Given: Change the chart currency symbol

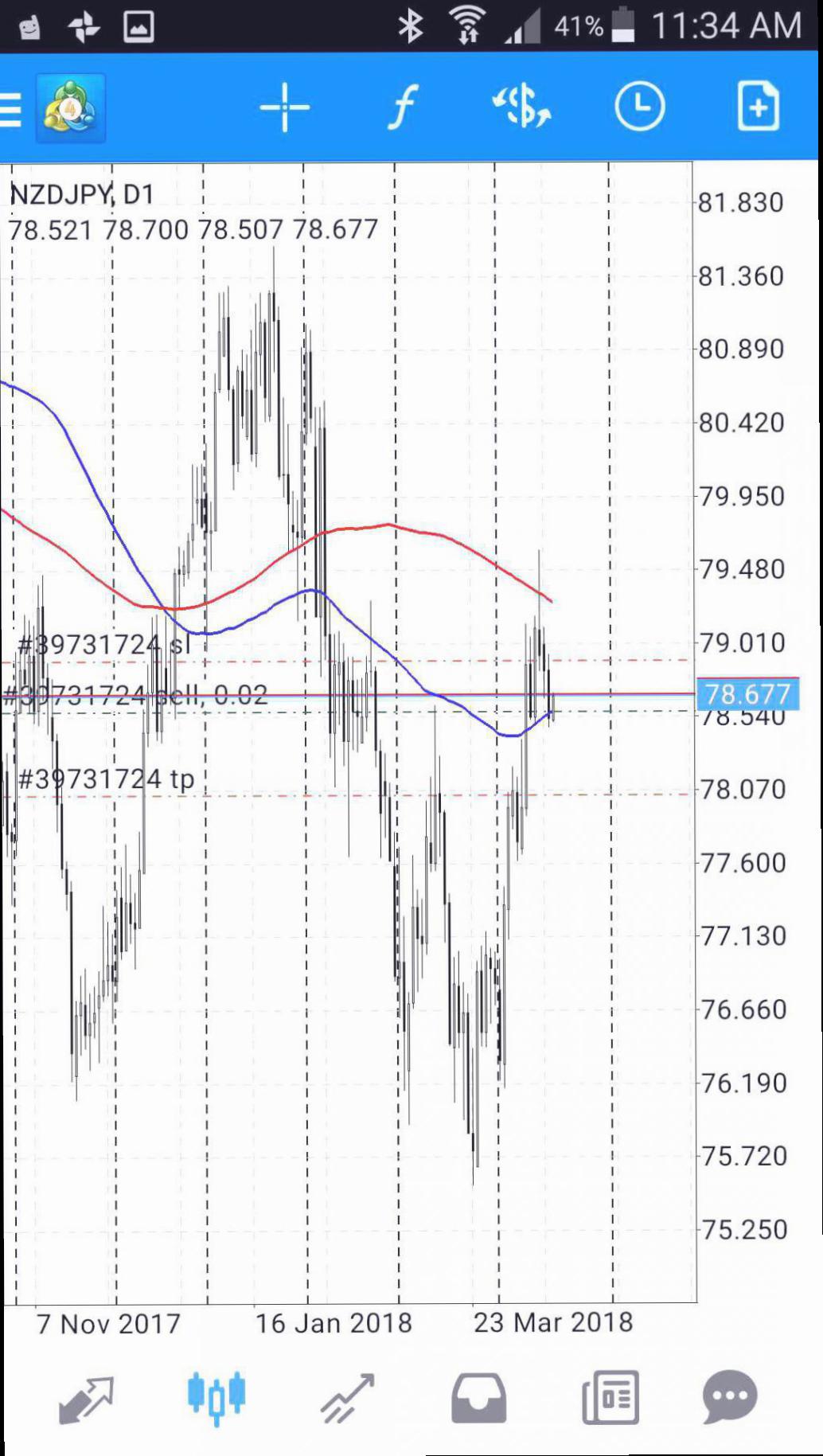Looking at the screenshot, I should tap(522, 107).
